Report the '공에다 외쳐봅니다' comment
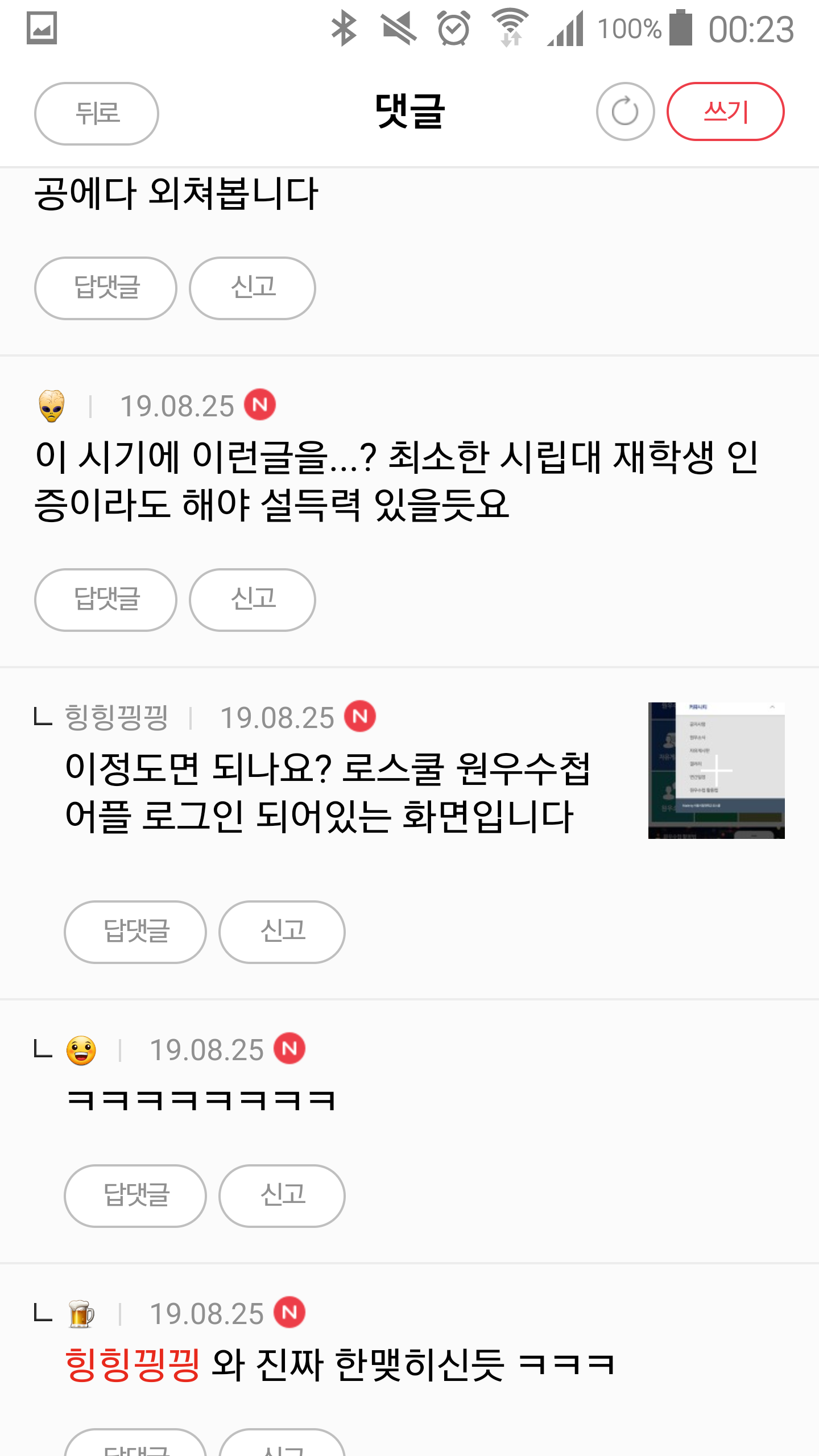 point(253,288)
